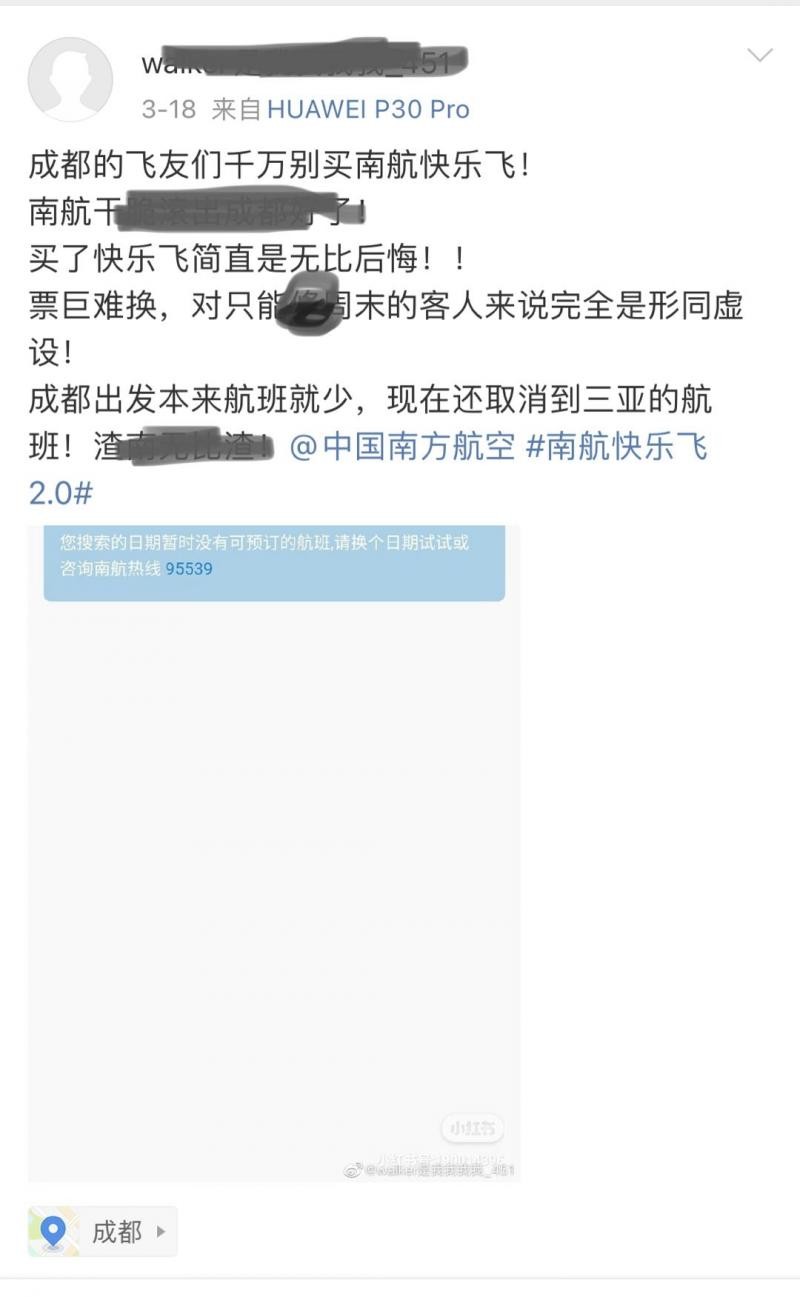
Task: View the attached screenshot image
Action: coord(274,852)
